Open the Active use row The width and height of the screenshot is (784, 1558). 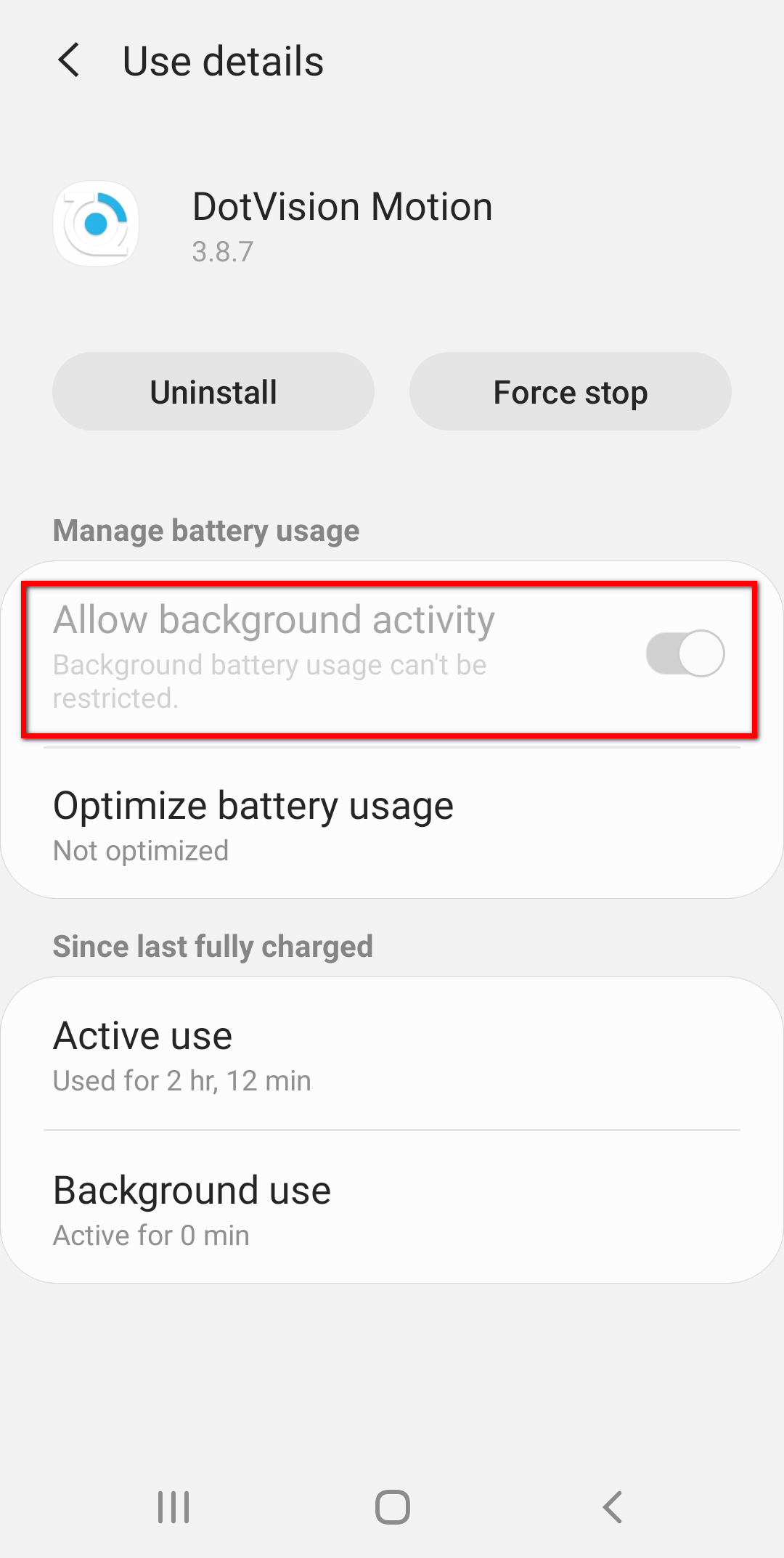[x=392, y=1053]
